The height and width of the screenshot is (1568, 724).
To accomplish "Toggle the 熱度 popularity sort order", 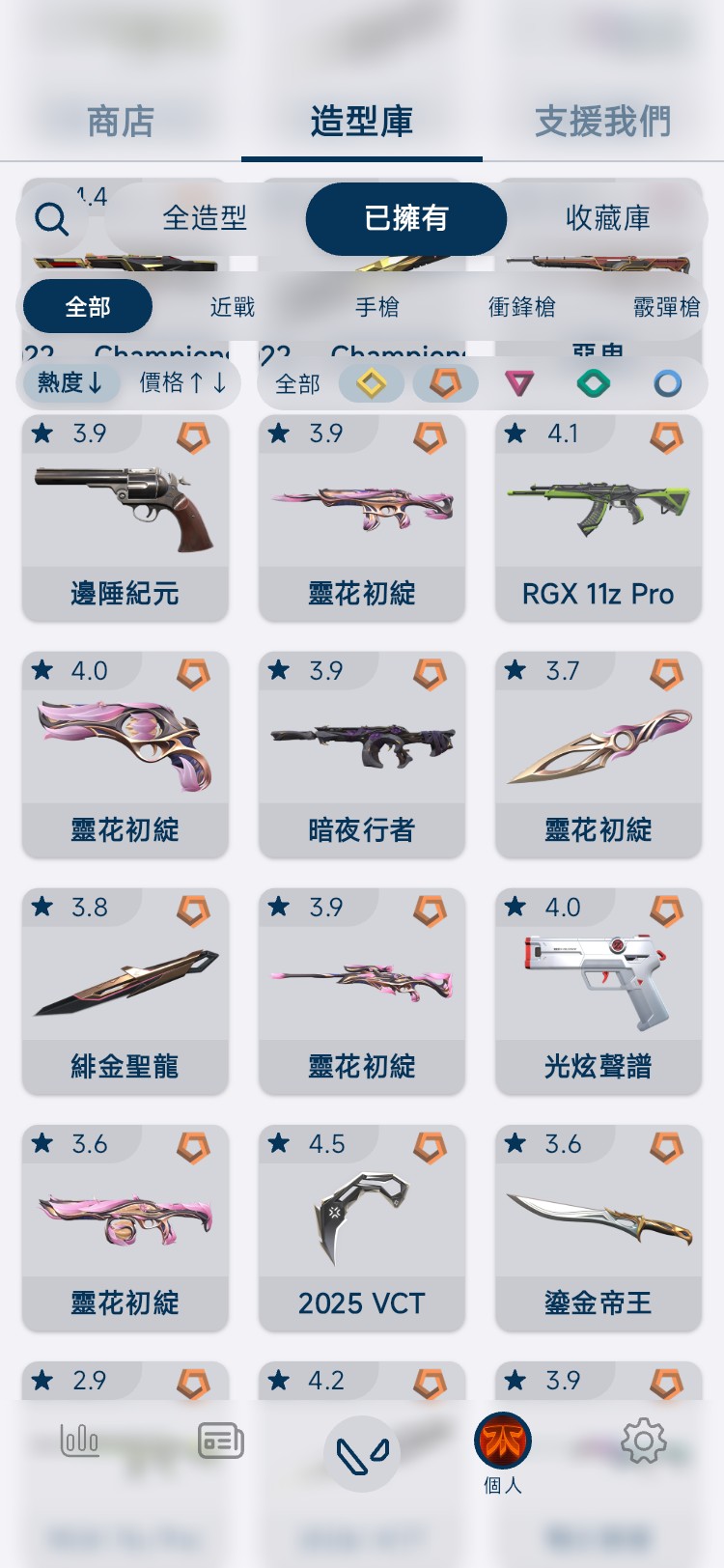I will (70, 382).
